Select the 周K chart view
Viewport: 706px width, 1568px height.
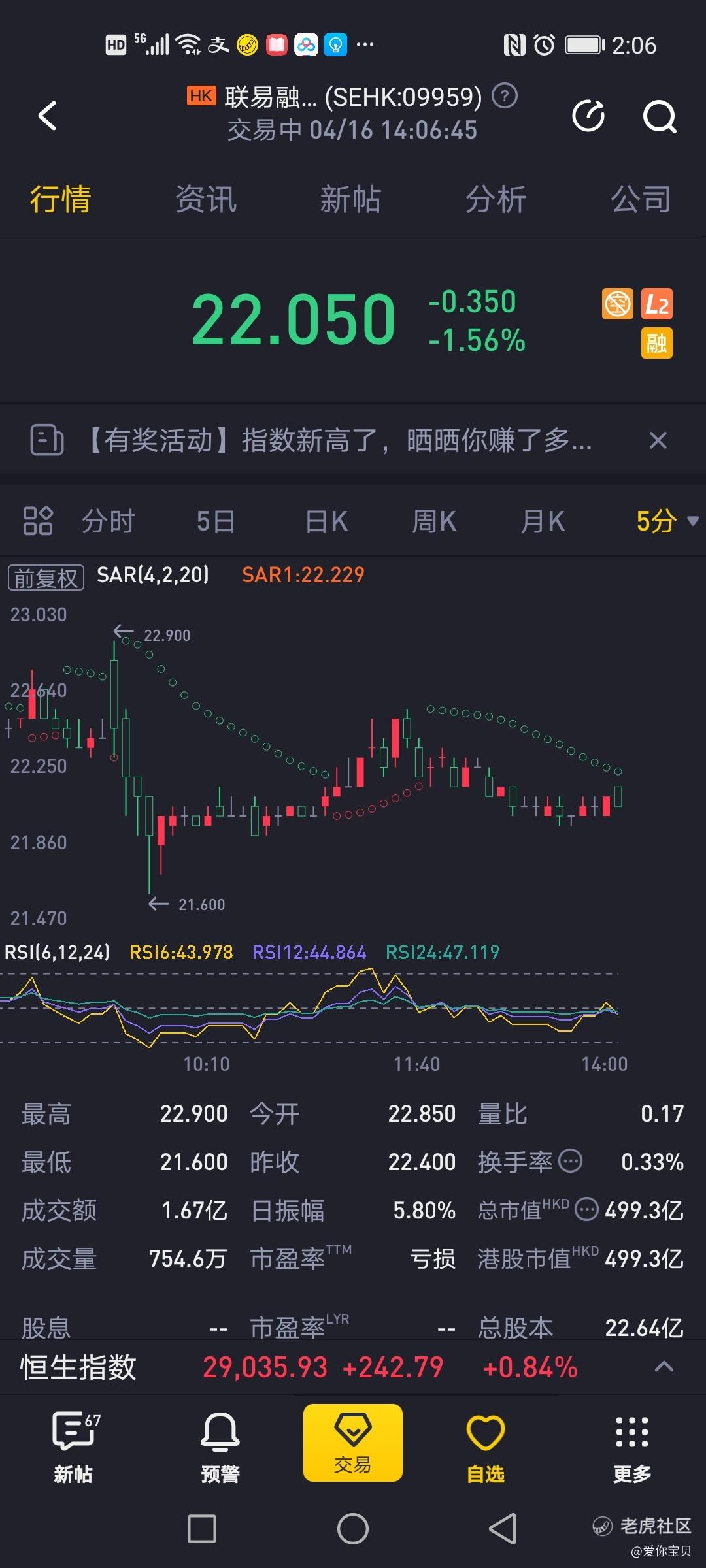(x=433, y=521)
